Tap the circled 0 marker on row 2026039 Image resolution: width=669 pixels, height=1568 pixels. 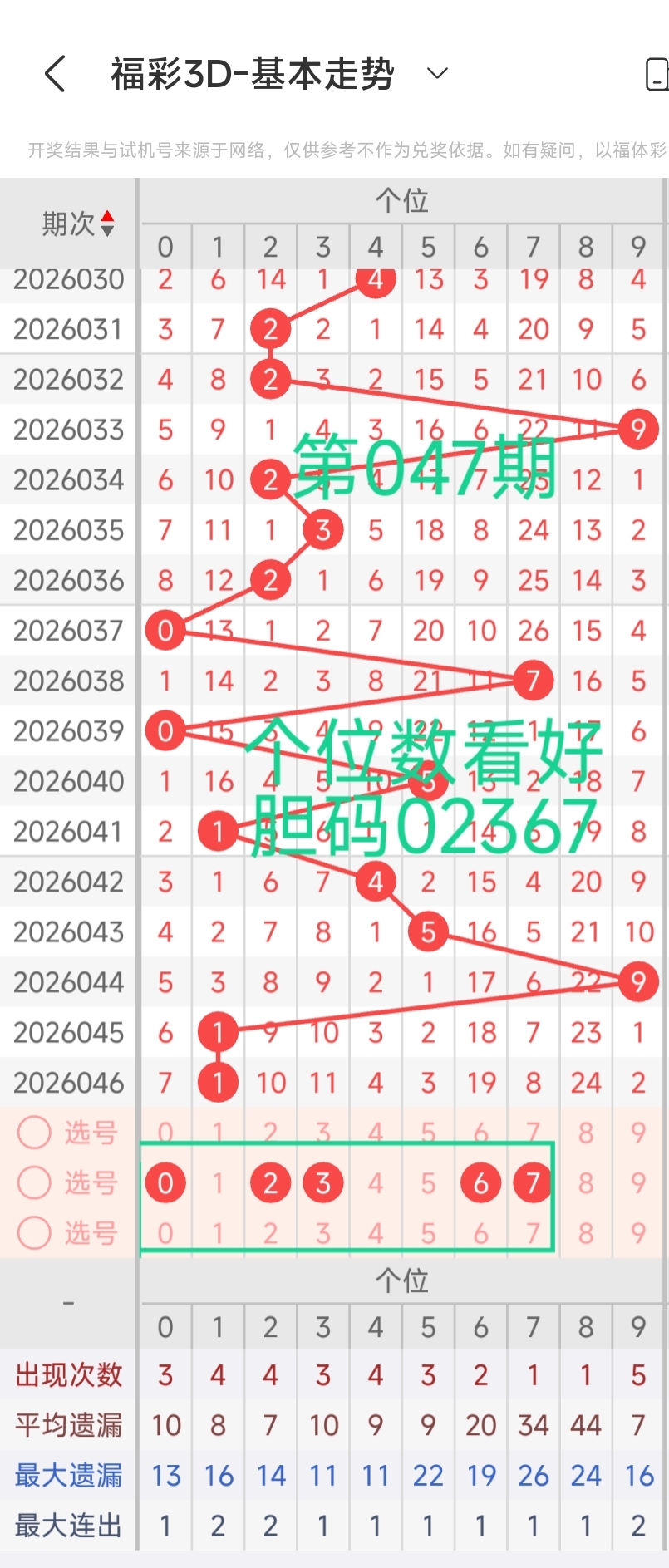pyautogui.click(x=165, y=730)
